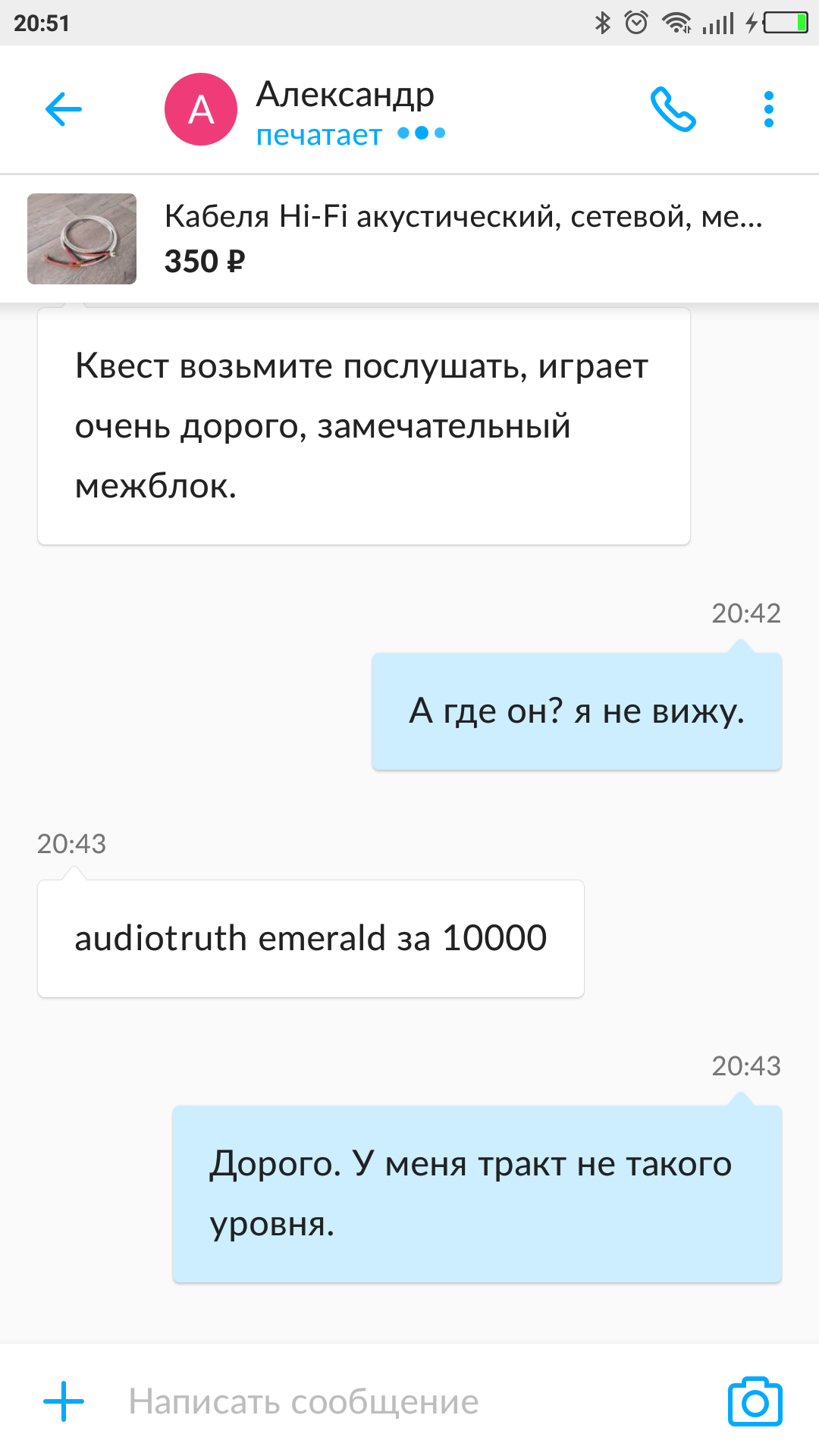Viewport: 819px width, 1456px height.
Task: Go back with the arrow icon
Action: [64, 109]
